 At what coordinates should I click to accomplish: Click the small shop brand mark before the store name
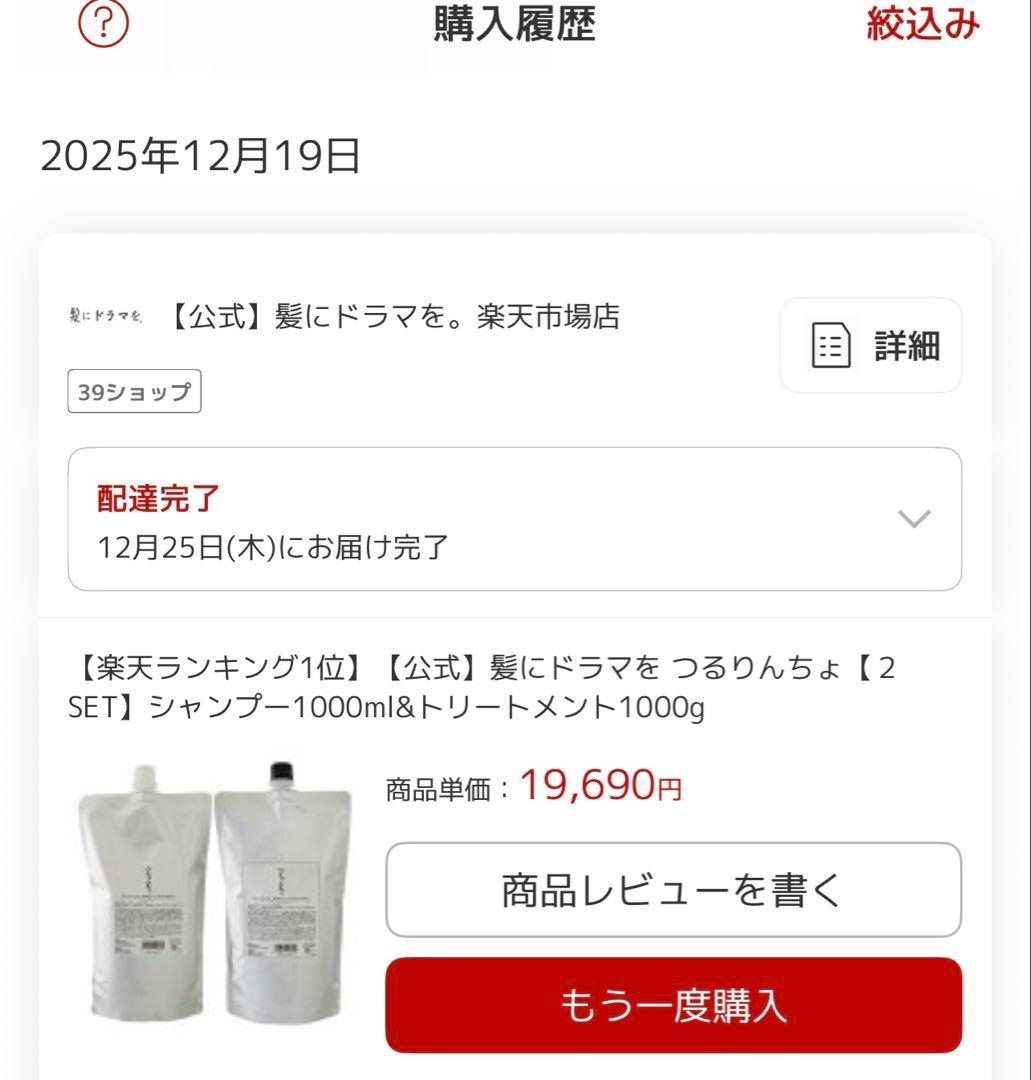coord(109,317)
